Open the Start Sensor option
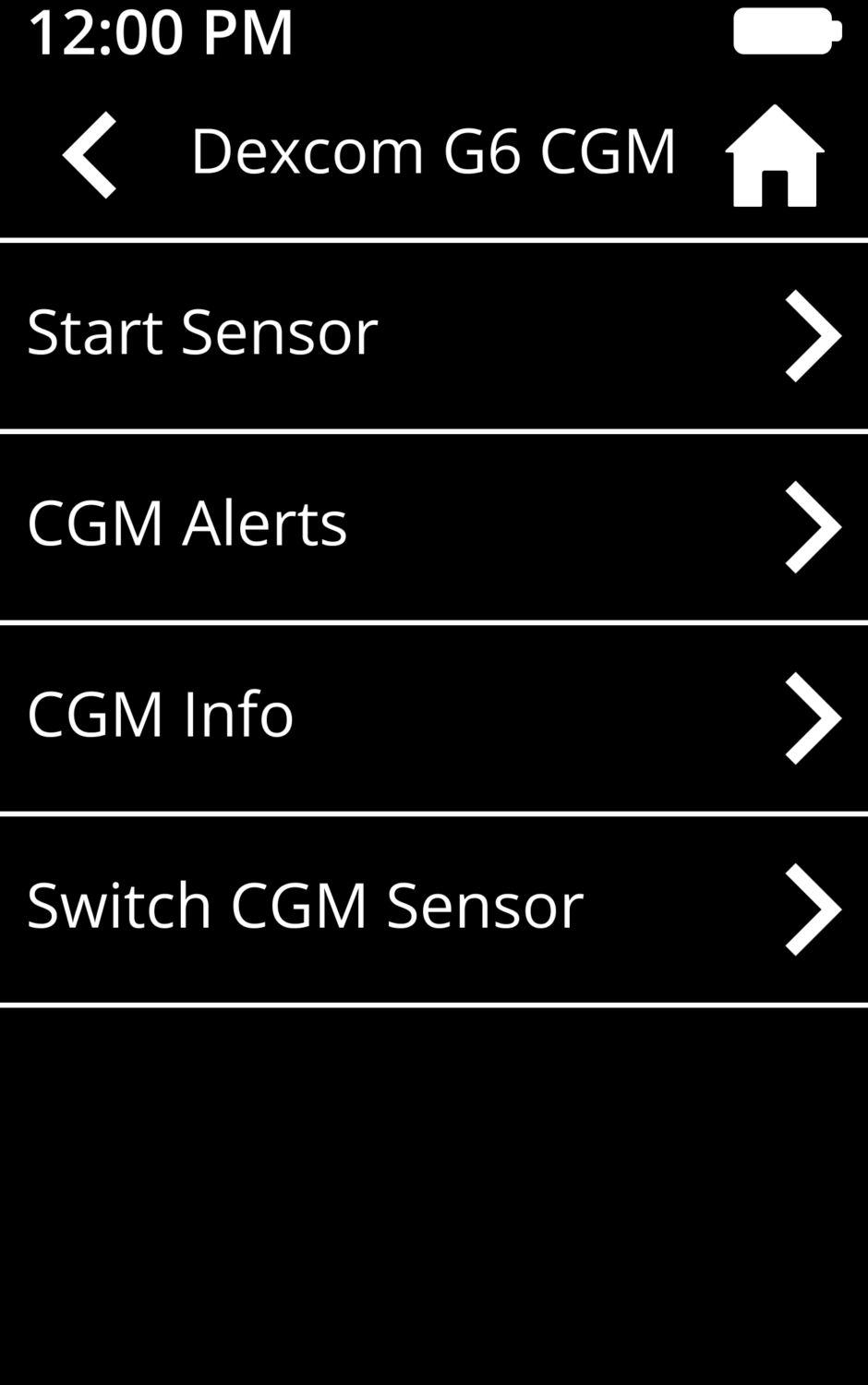This screenshot has width=868, height=1385. 434,334
